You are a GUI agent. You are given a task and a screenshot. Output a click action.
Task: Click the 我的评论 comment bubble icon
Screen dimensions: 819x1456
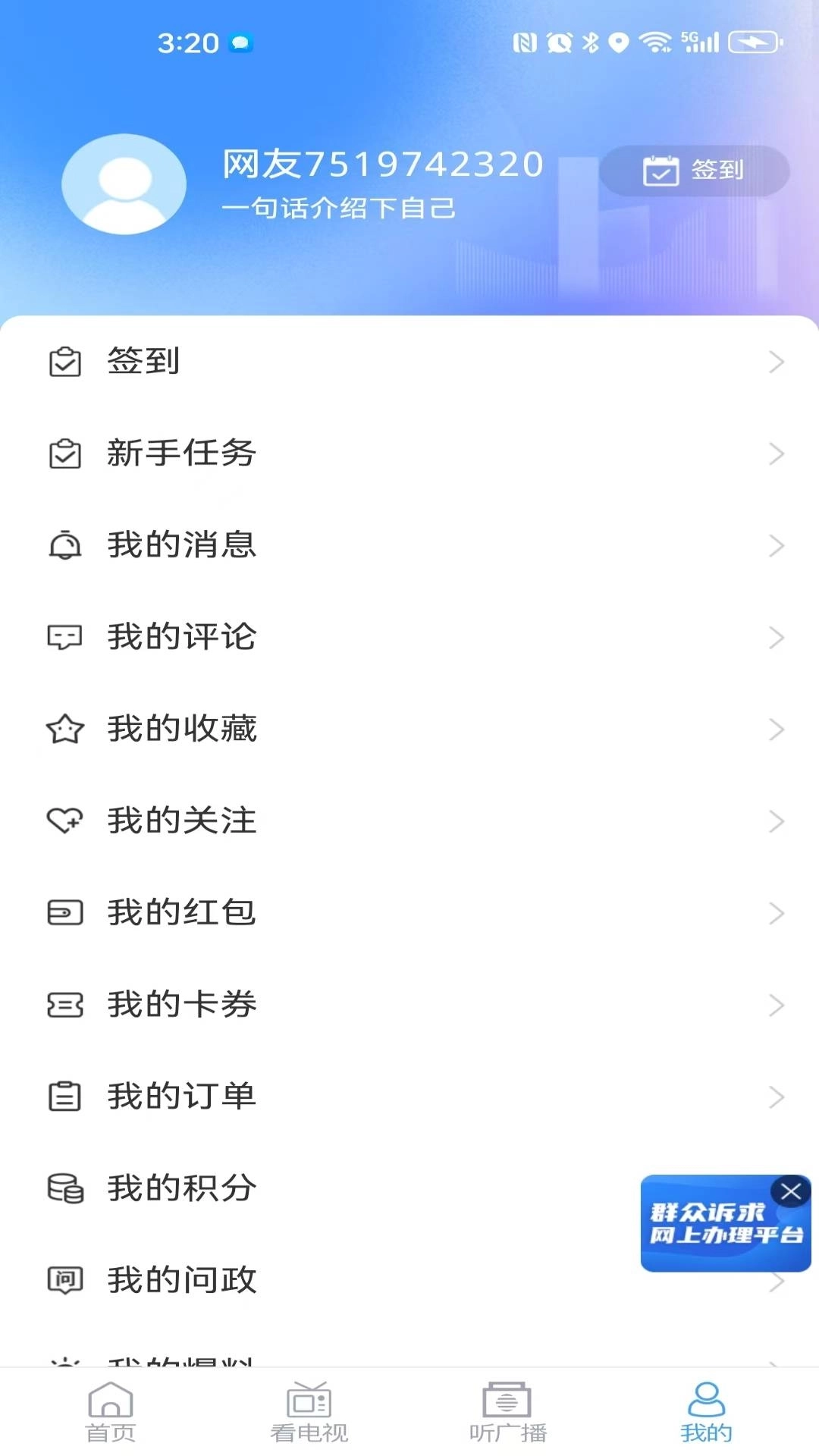click(64, 638)
